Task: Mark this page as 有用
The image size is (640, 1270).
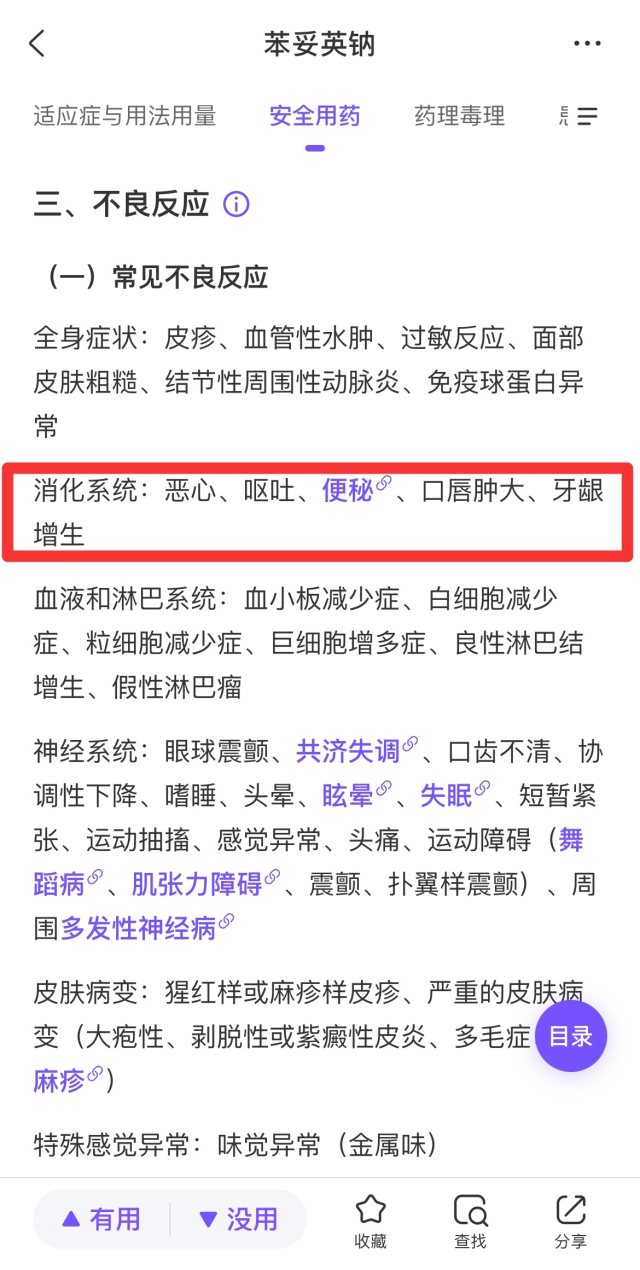Action: pos(101,1219)
